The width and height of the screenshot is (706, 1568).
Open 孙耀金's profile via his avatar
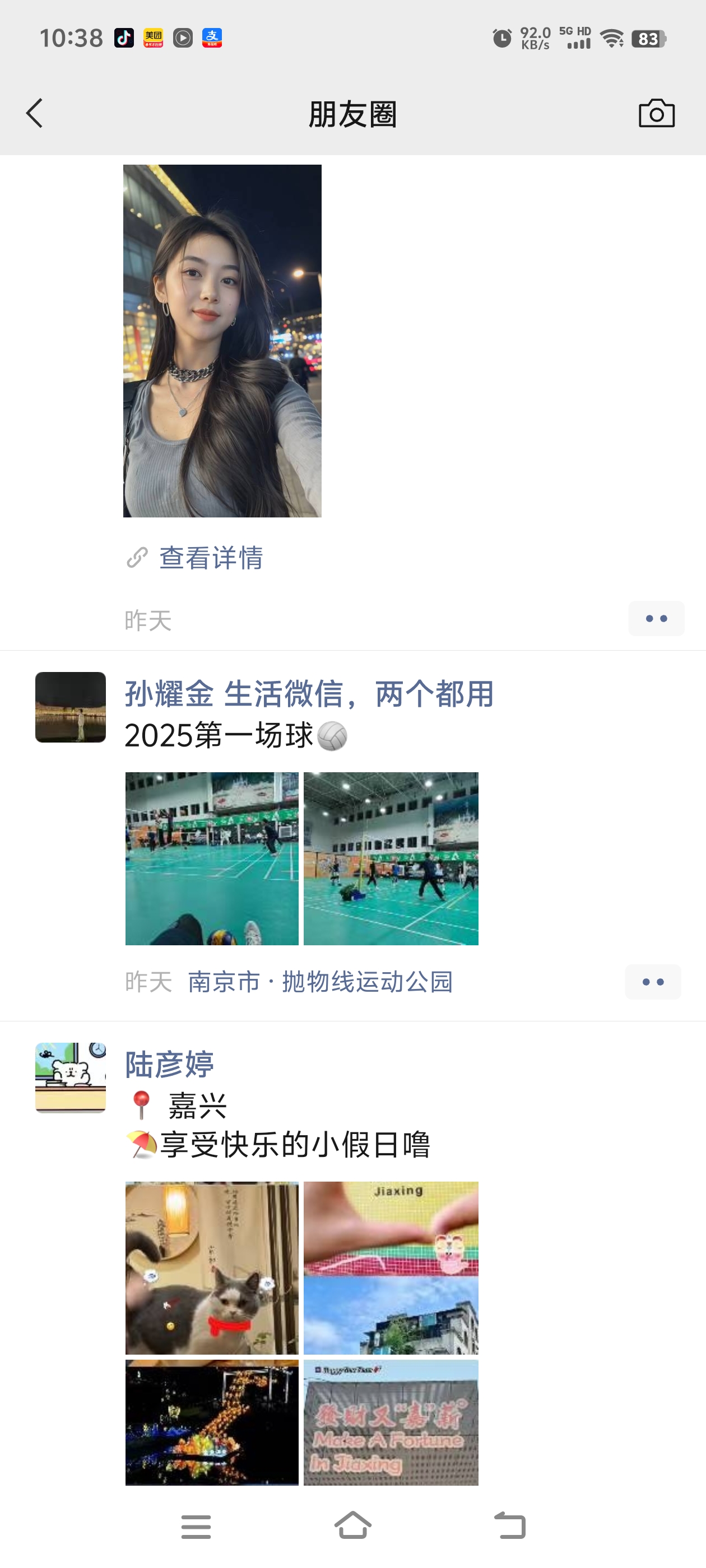(x=71, y=707)
